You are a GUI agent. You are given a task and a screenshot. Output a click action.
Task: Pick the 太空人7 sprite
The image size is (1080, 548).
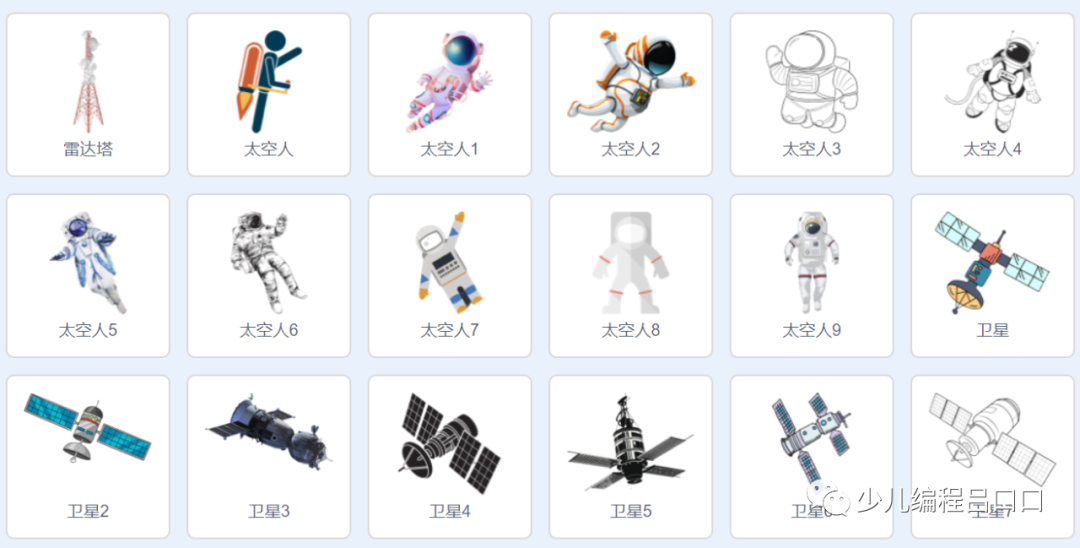(450, 275)
